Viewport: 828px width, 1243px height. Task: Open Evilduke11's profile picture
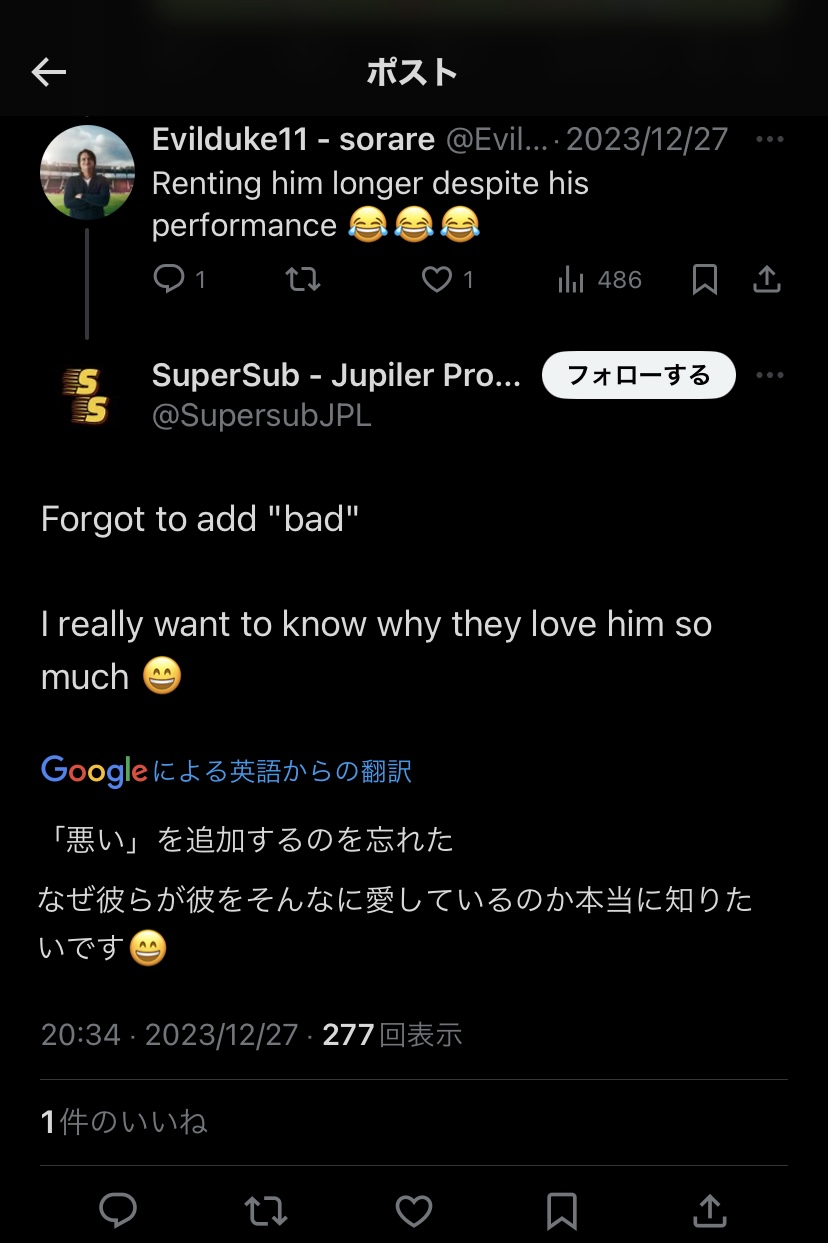[x=87, y=172]
